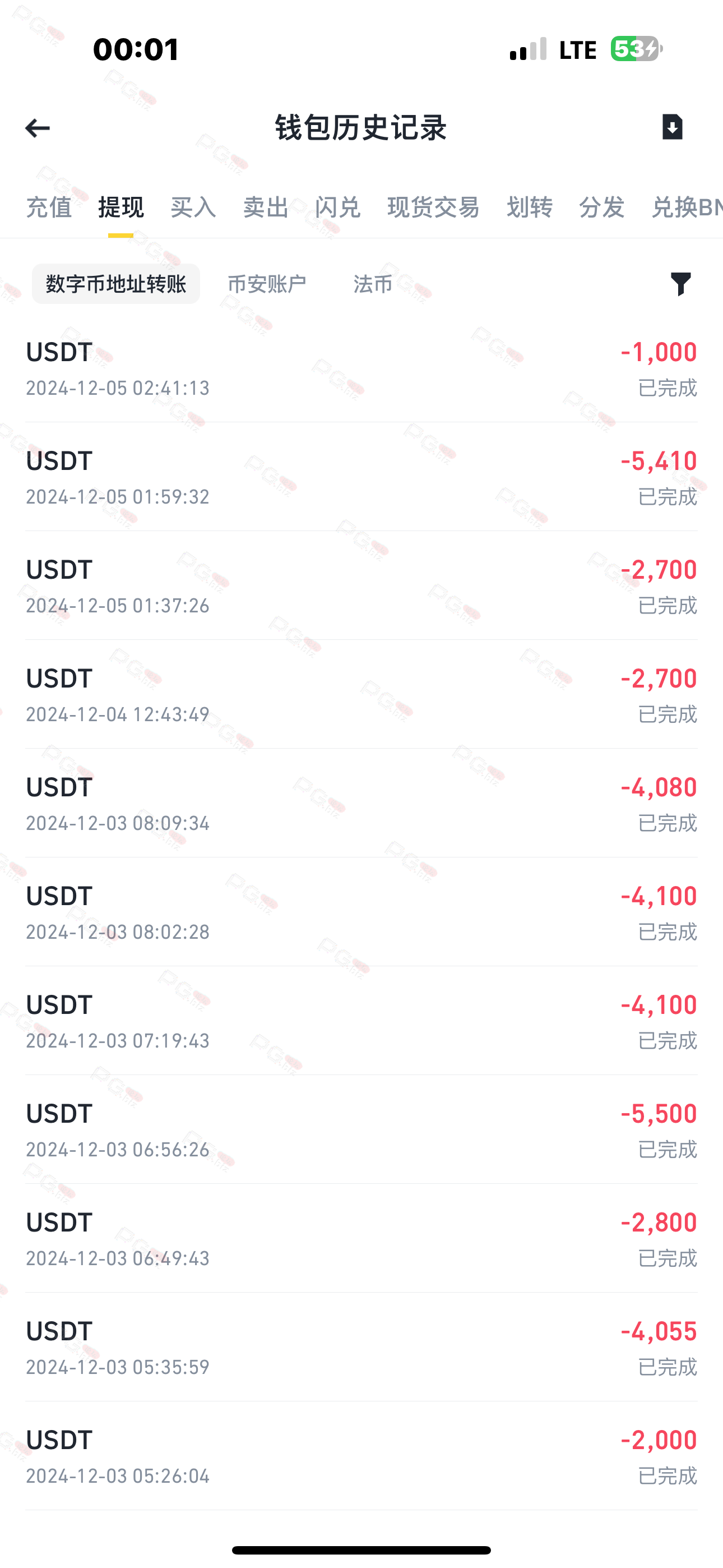Select the 币安账户 chip
Screen dimensions: 723x1568
(x=267, y=284)
